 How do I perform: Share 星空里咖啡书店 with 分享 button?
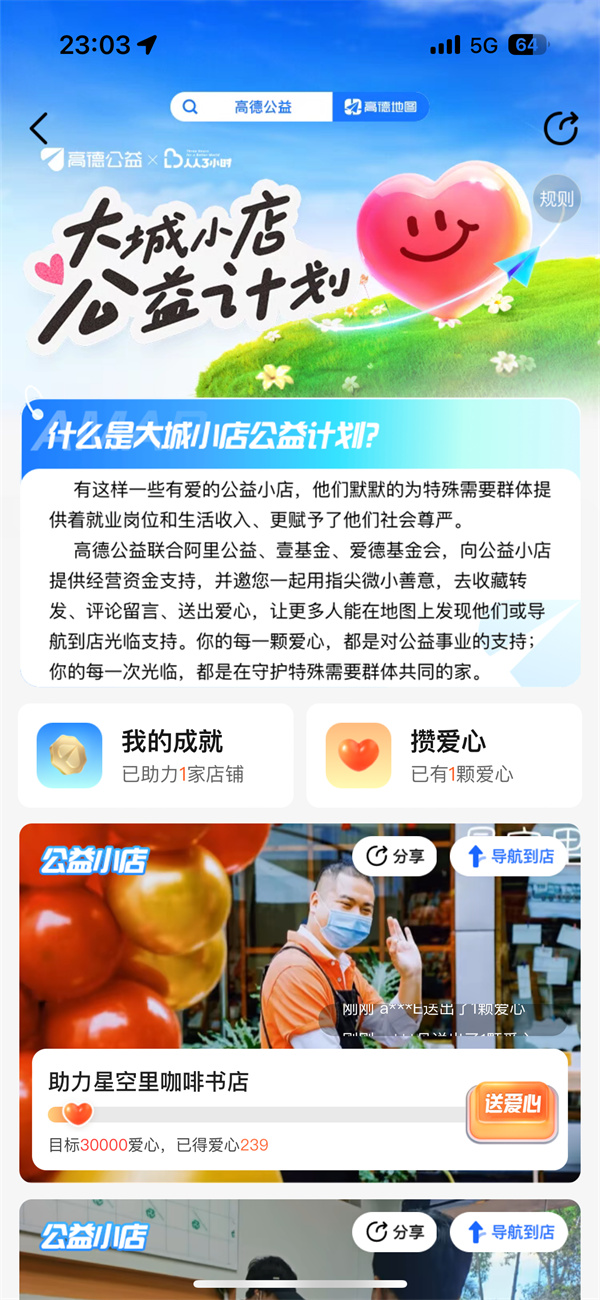point(395,856)
